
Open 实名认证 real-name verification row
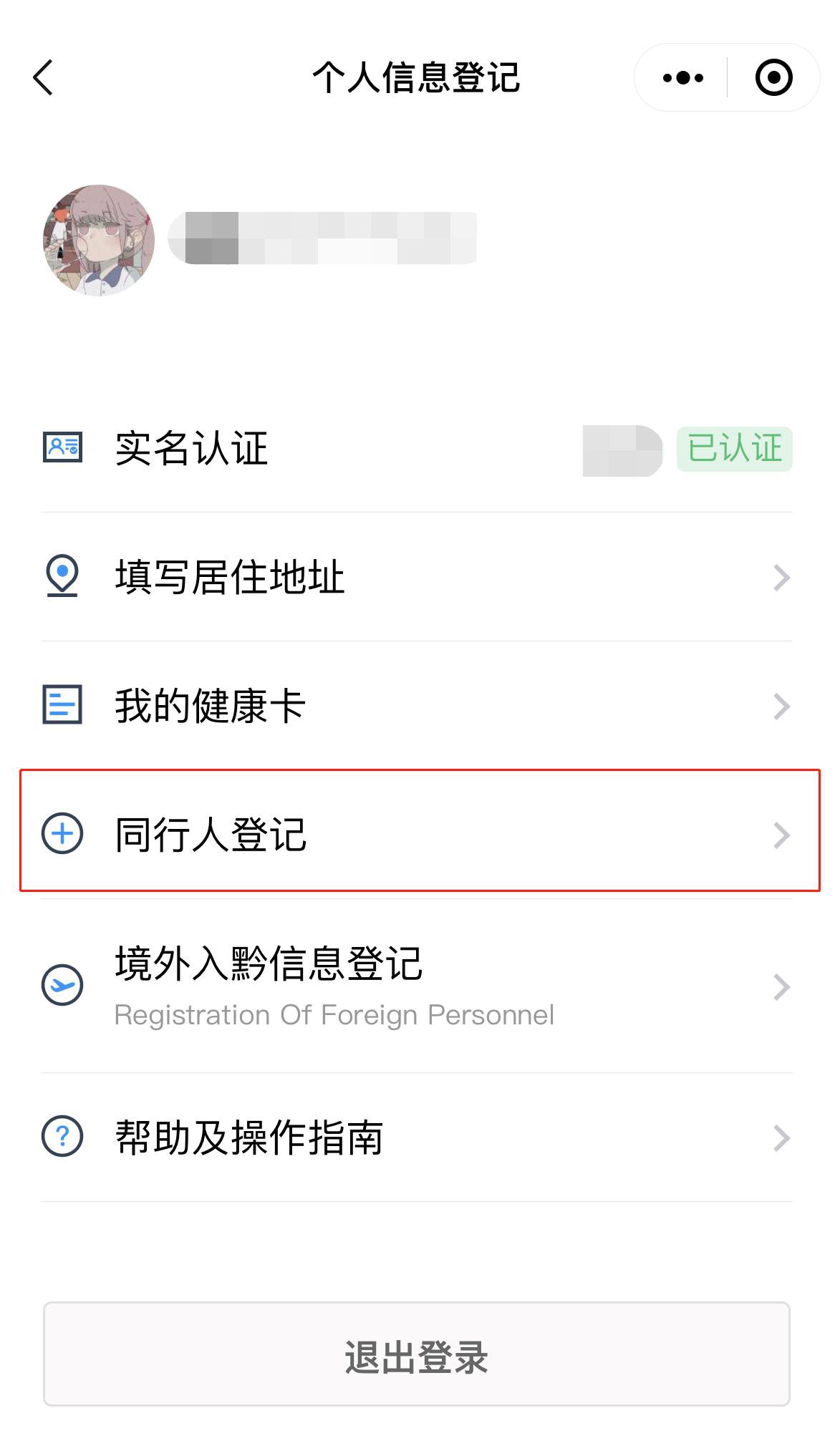[415, 449]
